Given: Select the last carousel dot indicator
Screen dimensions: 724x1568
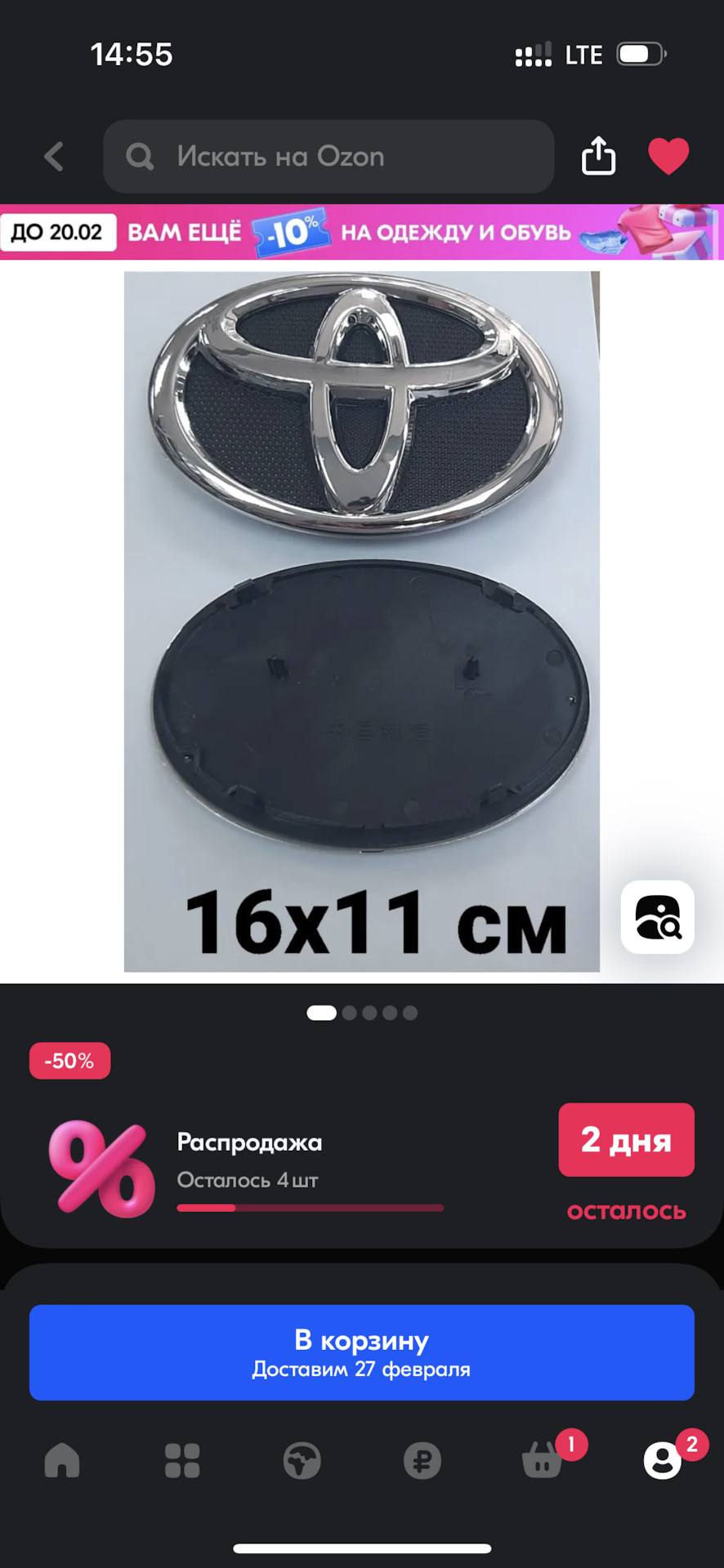Looking at the screenshot, I should [x=409, y=1013].
